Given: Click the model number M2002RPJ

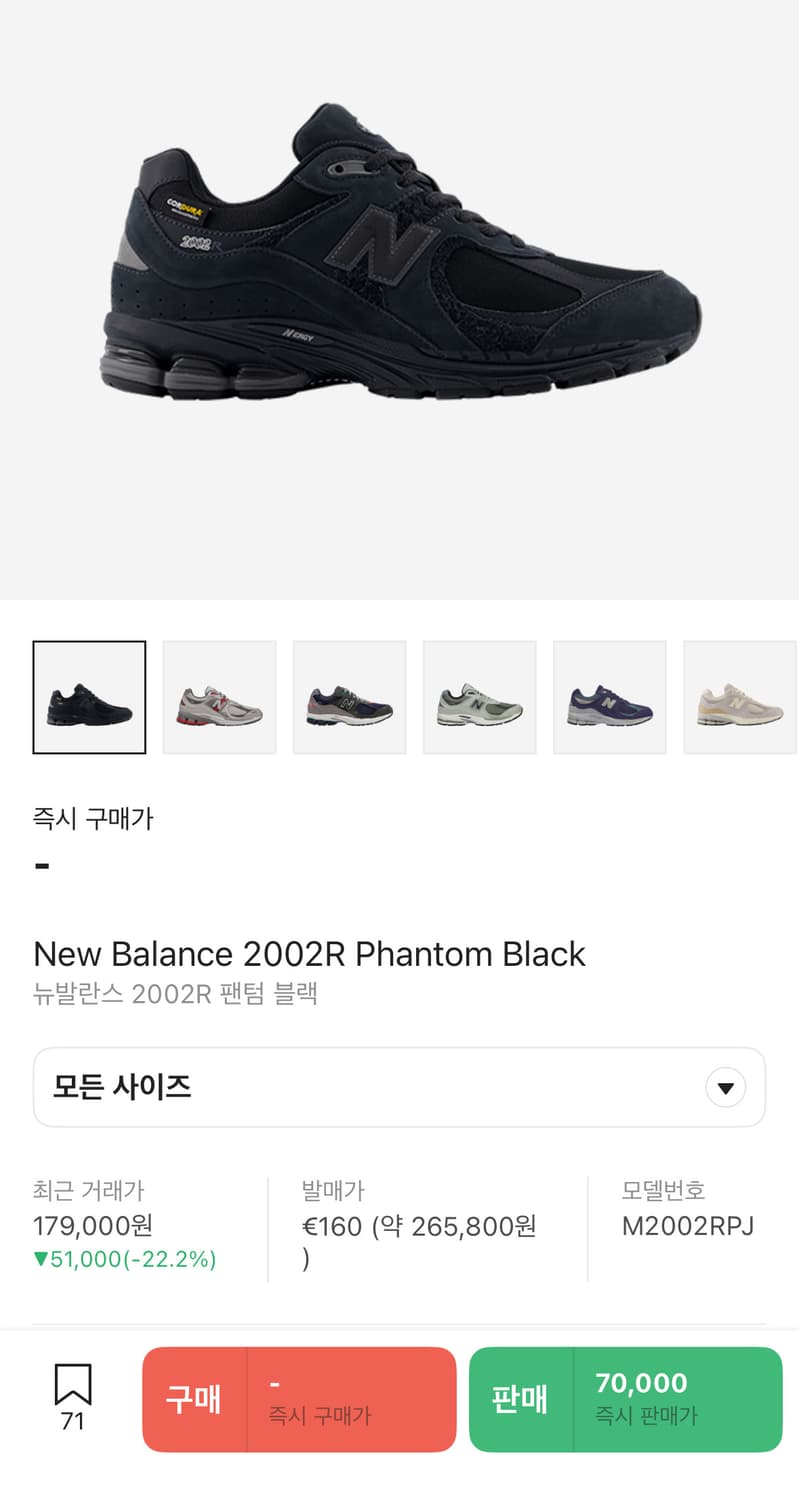Looking at the screenshot, I should coord(686,1226).
